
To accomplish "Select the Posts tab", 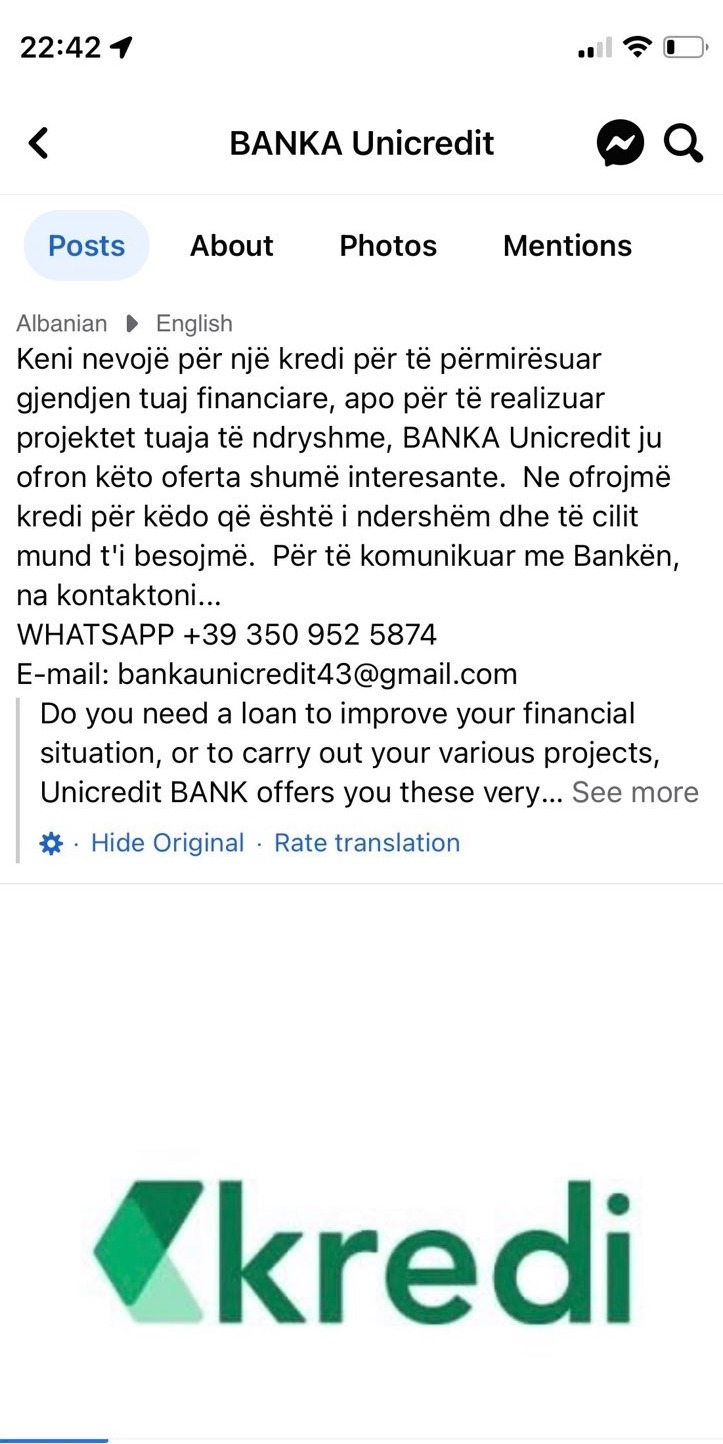I will [x=87, y=246].
